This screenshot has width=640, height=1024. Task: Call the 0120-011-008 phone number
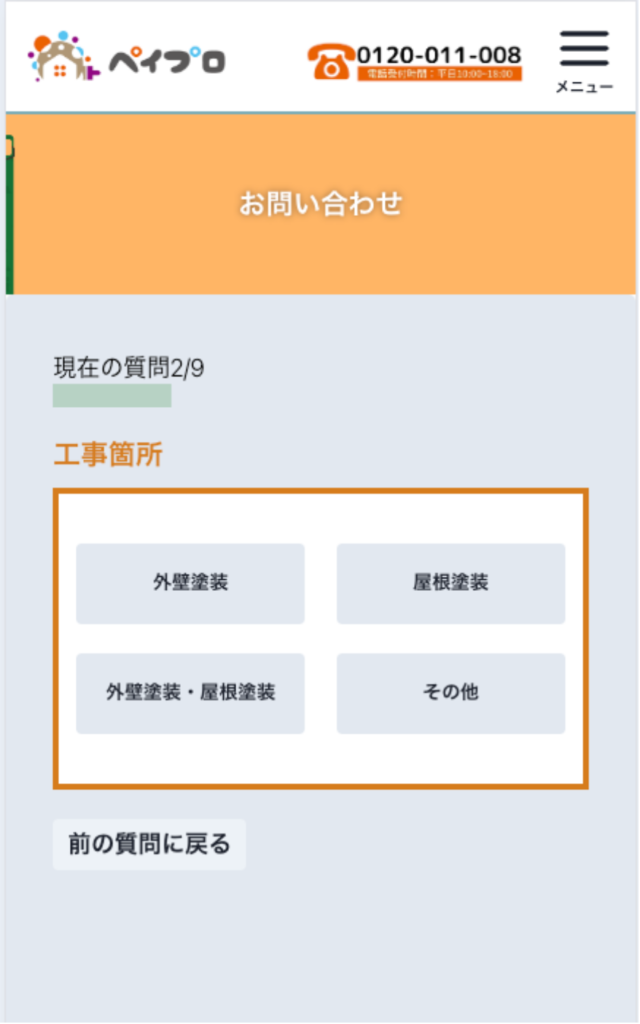pyautogui.click(x=415, y=60)
